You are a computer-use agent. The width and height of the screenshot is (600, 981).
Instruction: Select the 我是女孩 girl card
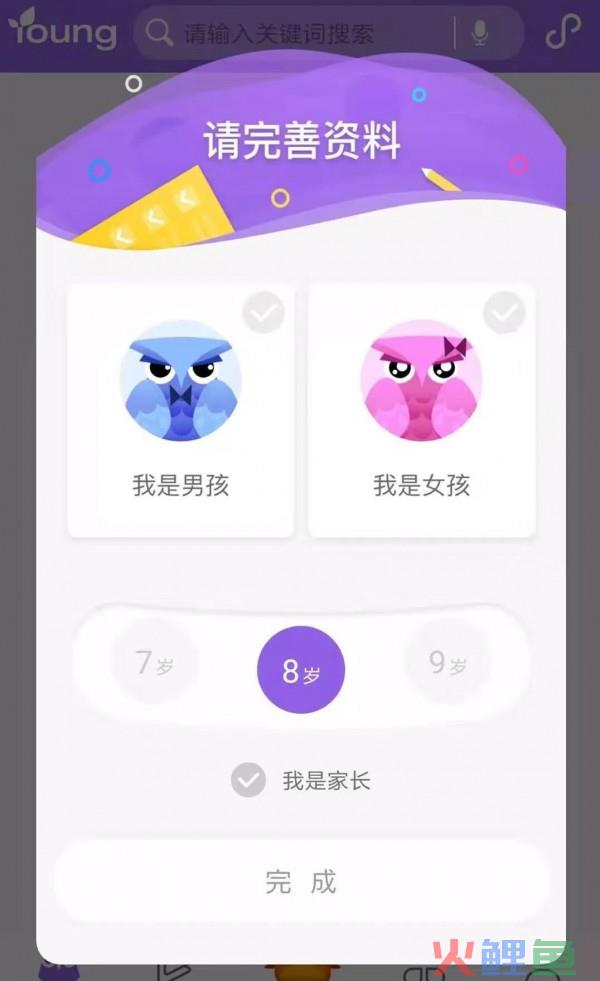[421, 410]
